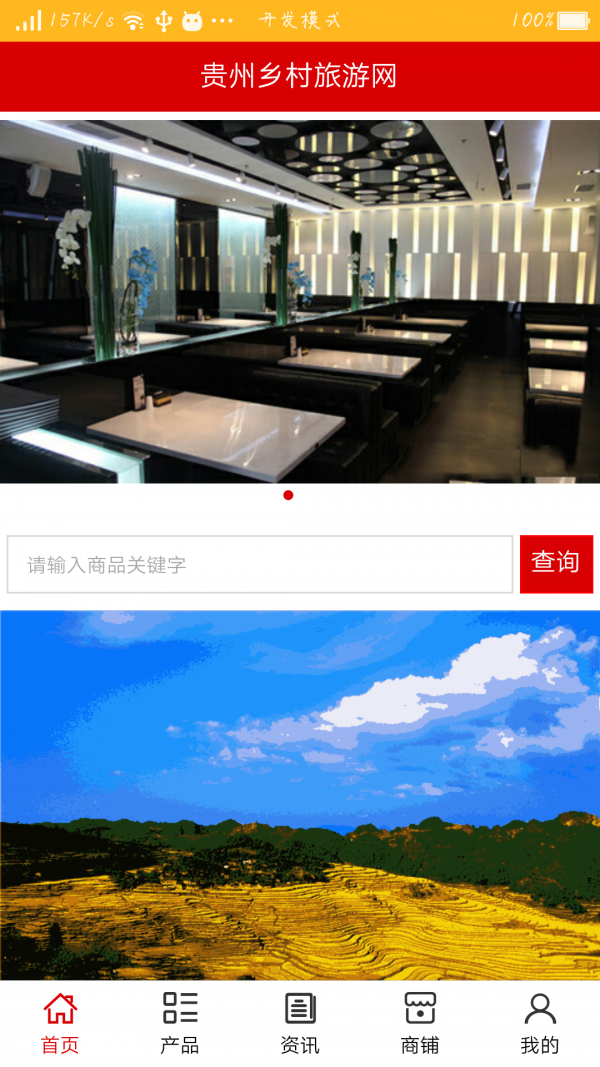
Task: Switch to the 产品 tab
Action: [x=180, y=1024]
